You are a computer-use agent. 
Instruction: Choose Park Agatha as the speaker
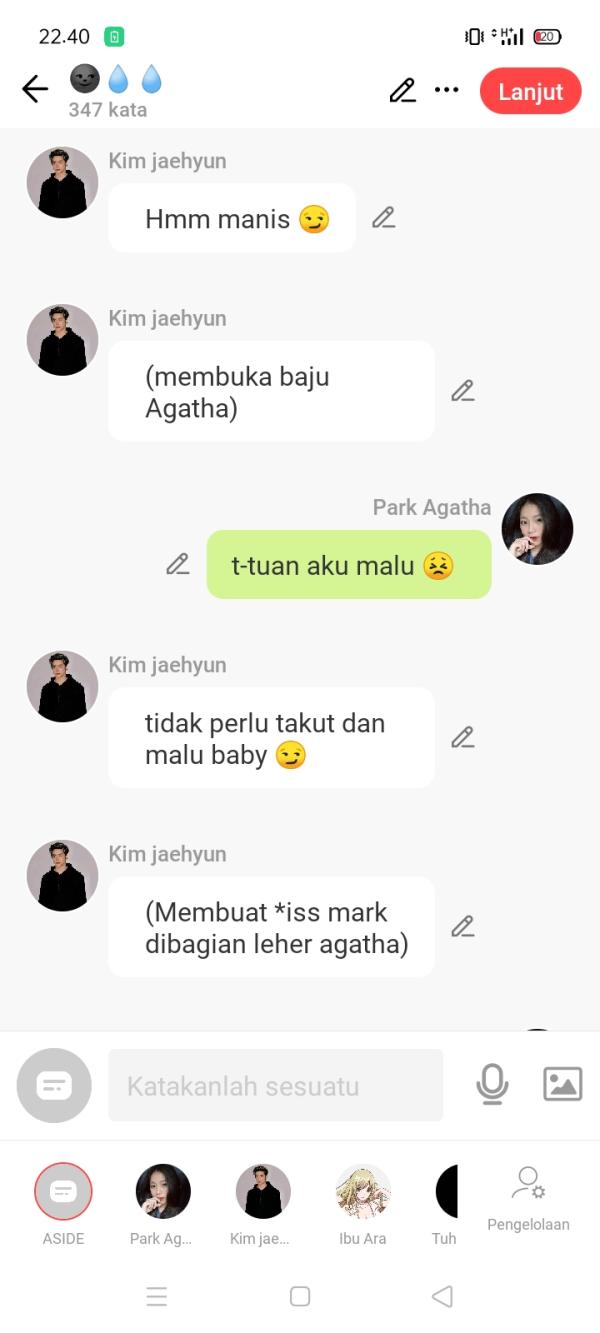[x=163, y=1192]
